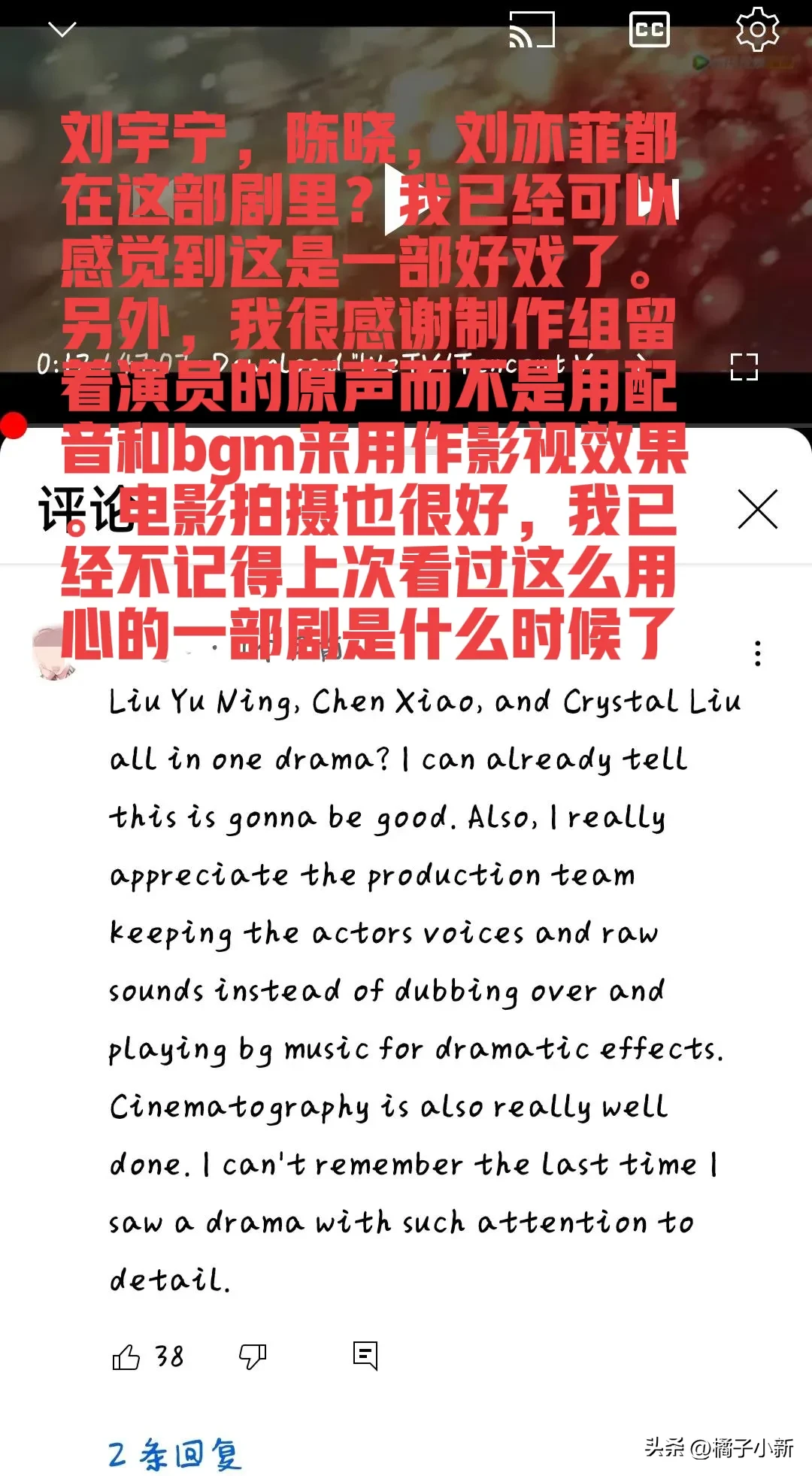The width and height of the screenshot is (812, 1476).
Task: Minimize the video player with the down chevron
Action: [62, 30]
